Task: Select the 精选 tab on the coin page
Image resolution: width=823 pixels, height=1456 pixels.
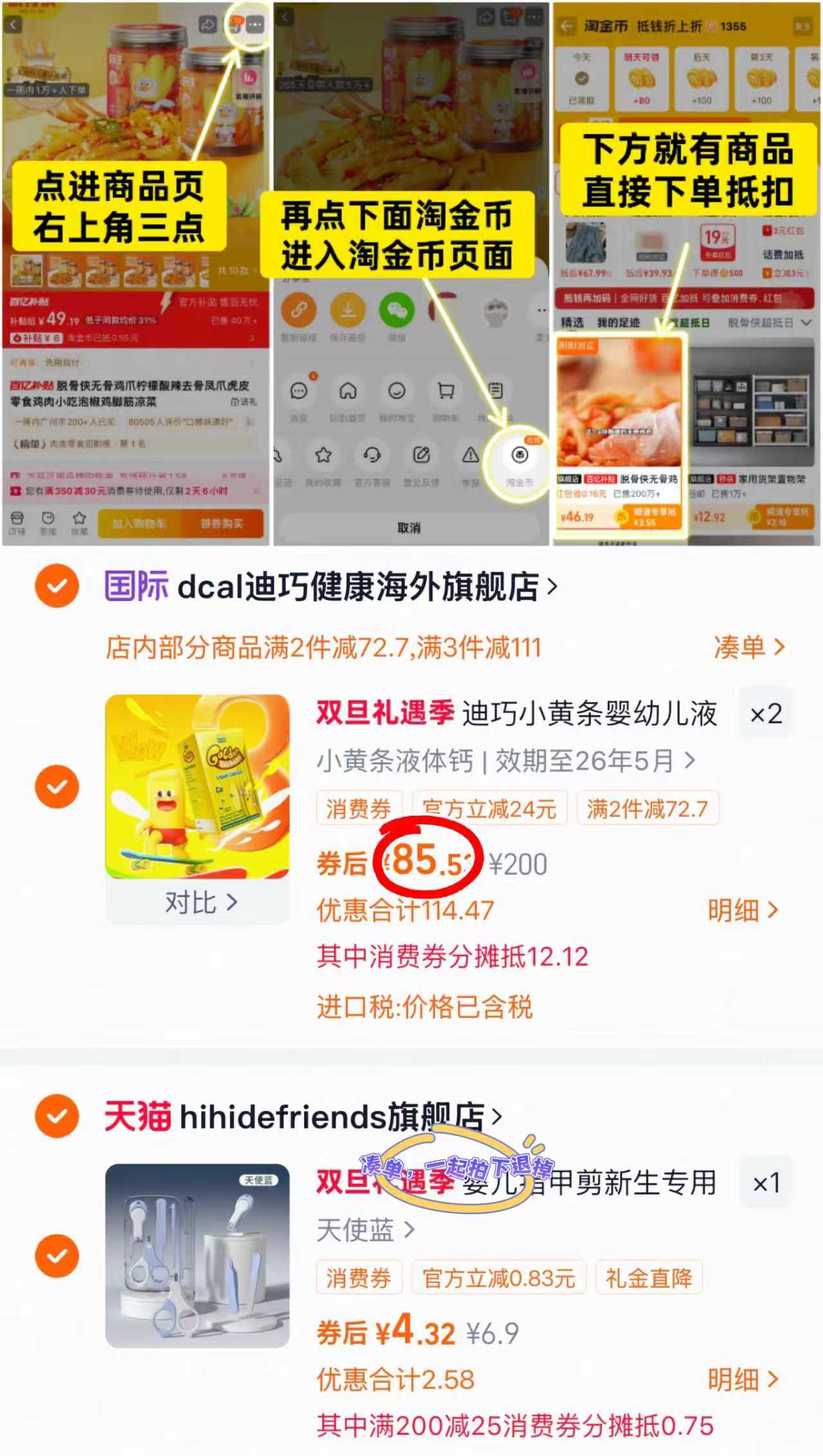Action: tap(572, 321)
